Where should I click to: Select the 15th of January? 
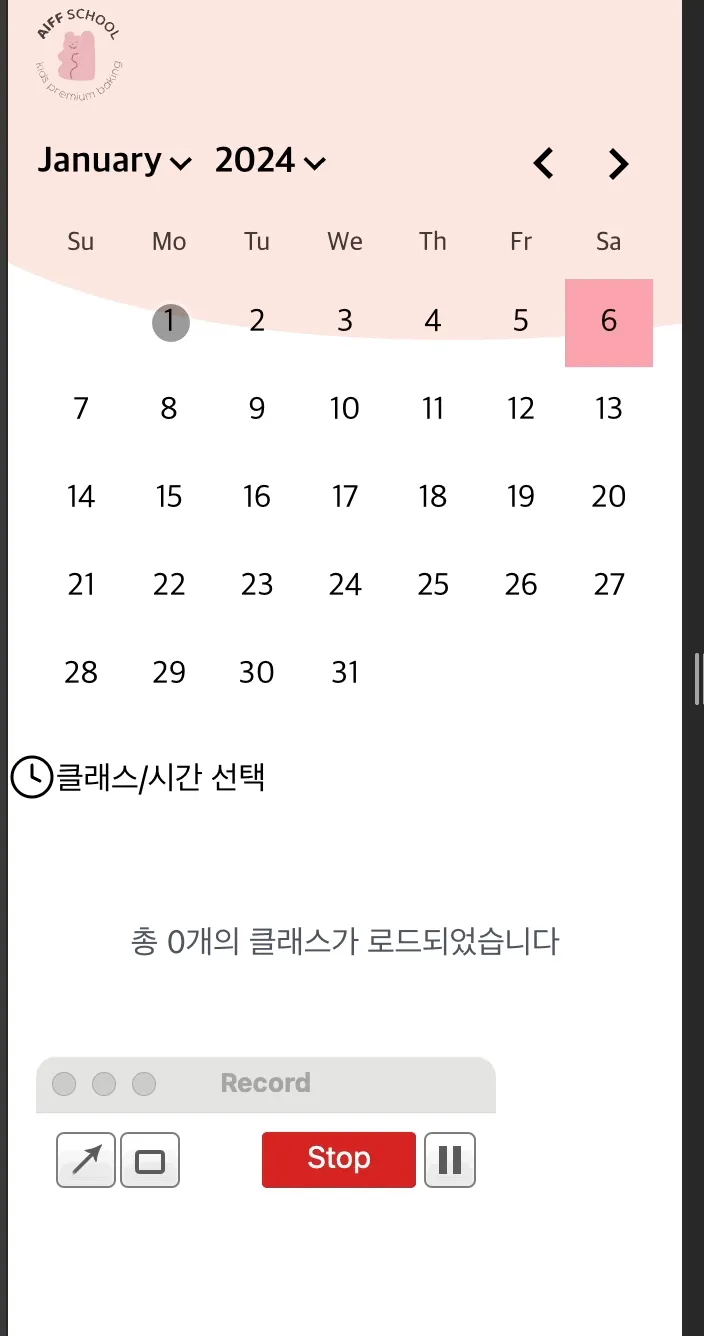click(x=169, y=497)
